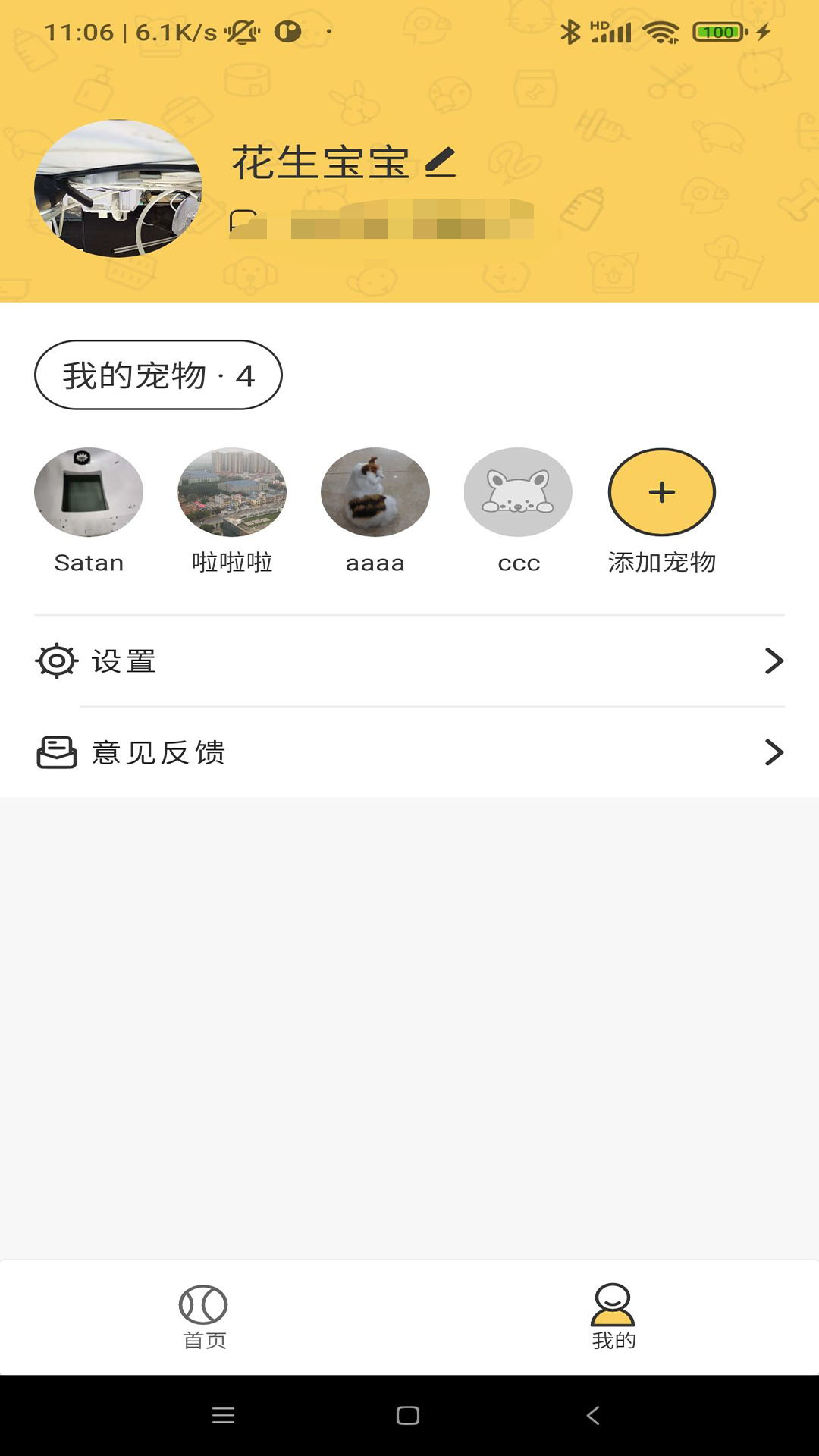The height and width of the screenshot is (1456, 819).
Task: Open the 意见反馈 chevron arrow
Action: [x=774, y=752]
